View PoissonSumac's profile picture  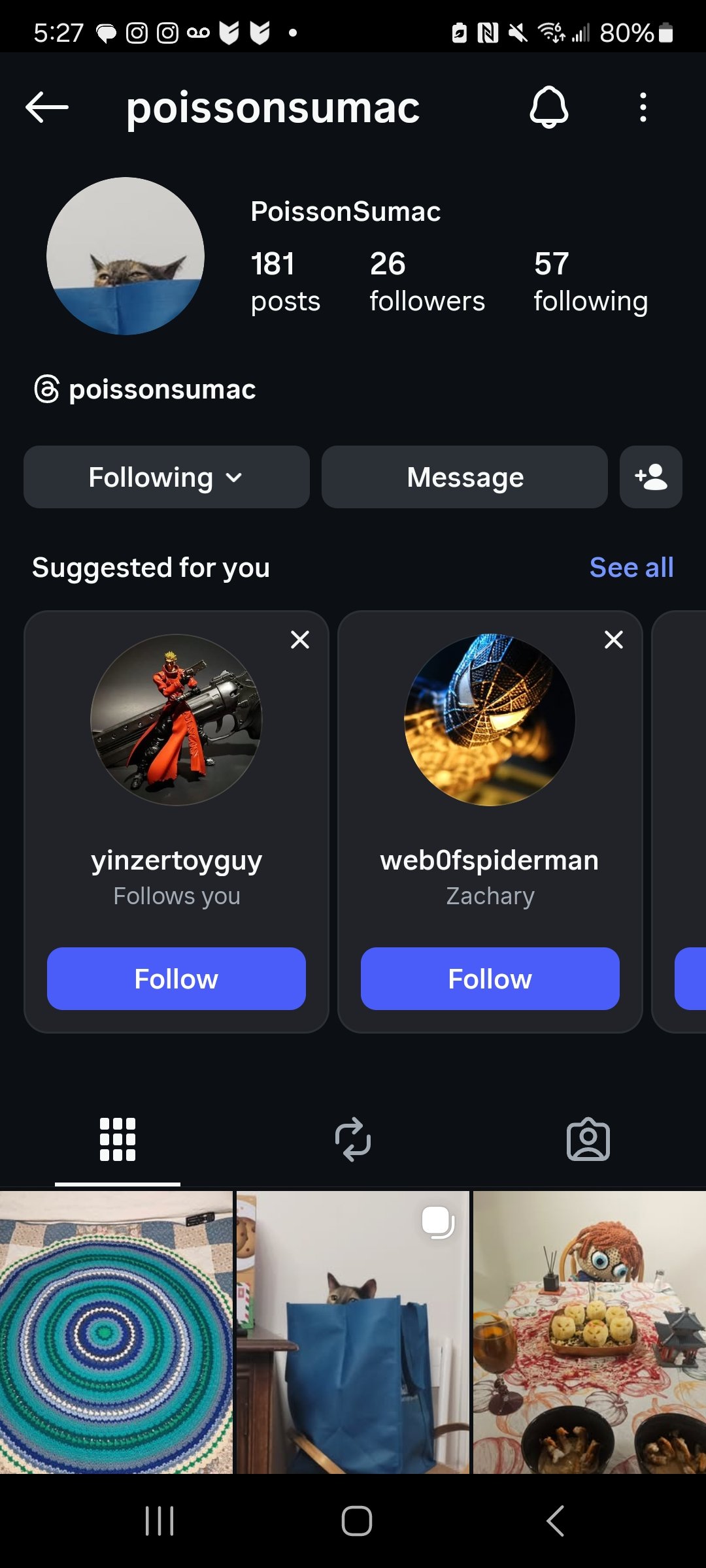[126, 256]
